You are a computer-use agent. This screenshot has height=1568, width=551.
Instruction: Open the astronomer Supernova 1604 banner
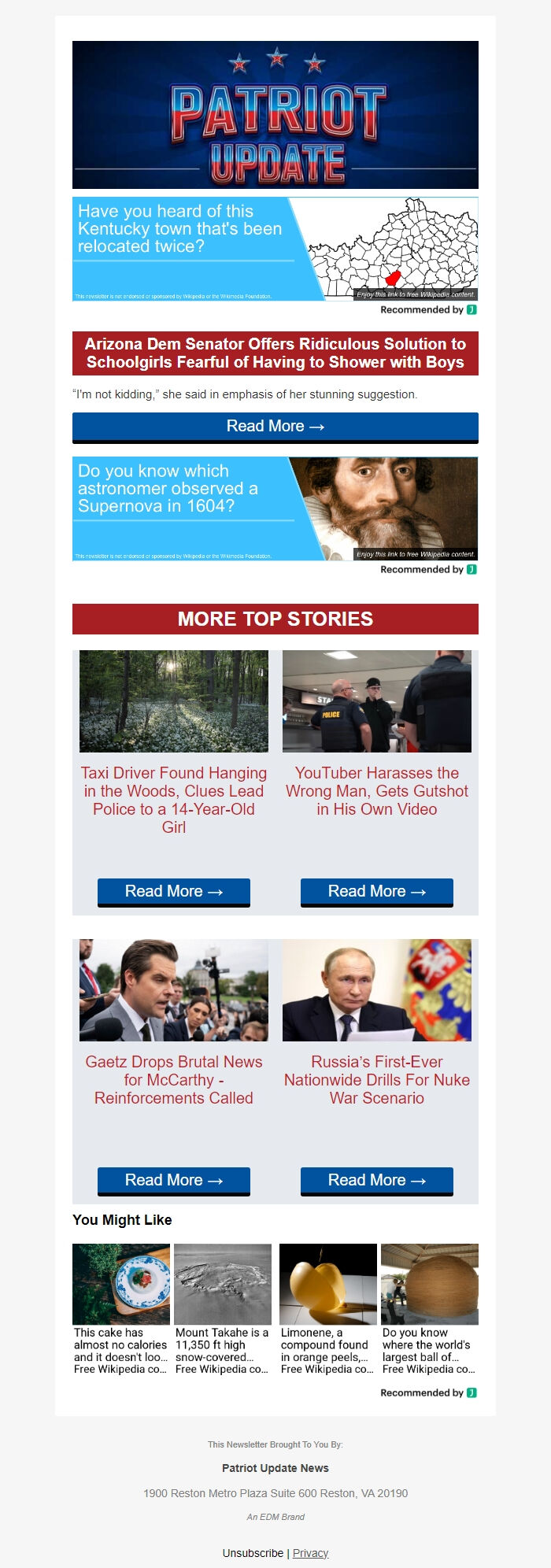tap(275, 508)
